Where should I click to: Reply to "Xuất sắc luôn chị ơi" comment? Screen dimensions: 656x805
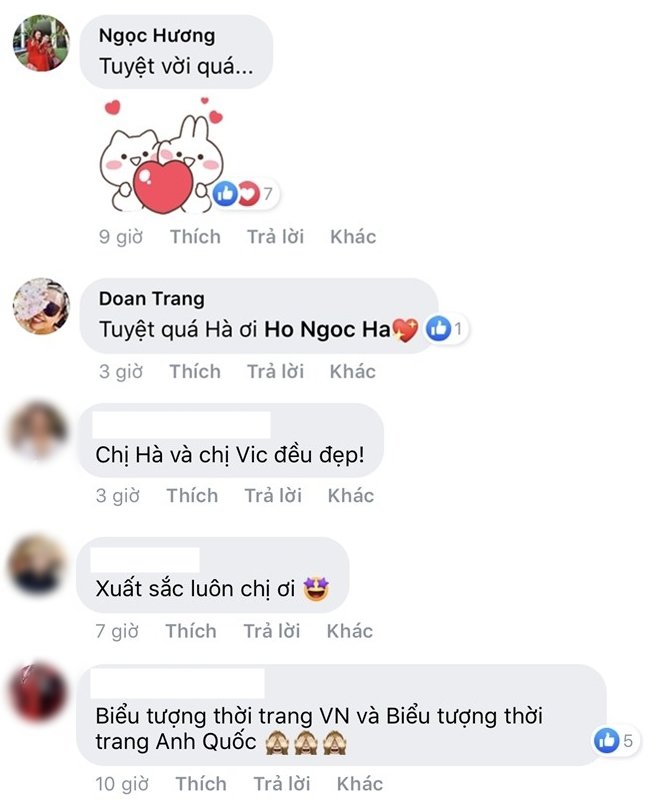[272, 631]
